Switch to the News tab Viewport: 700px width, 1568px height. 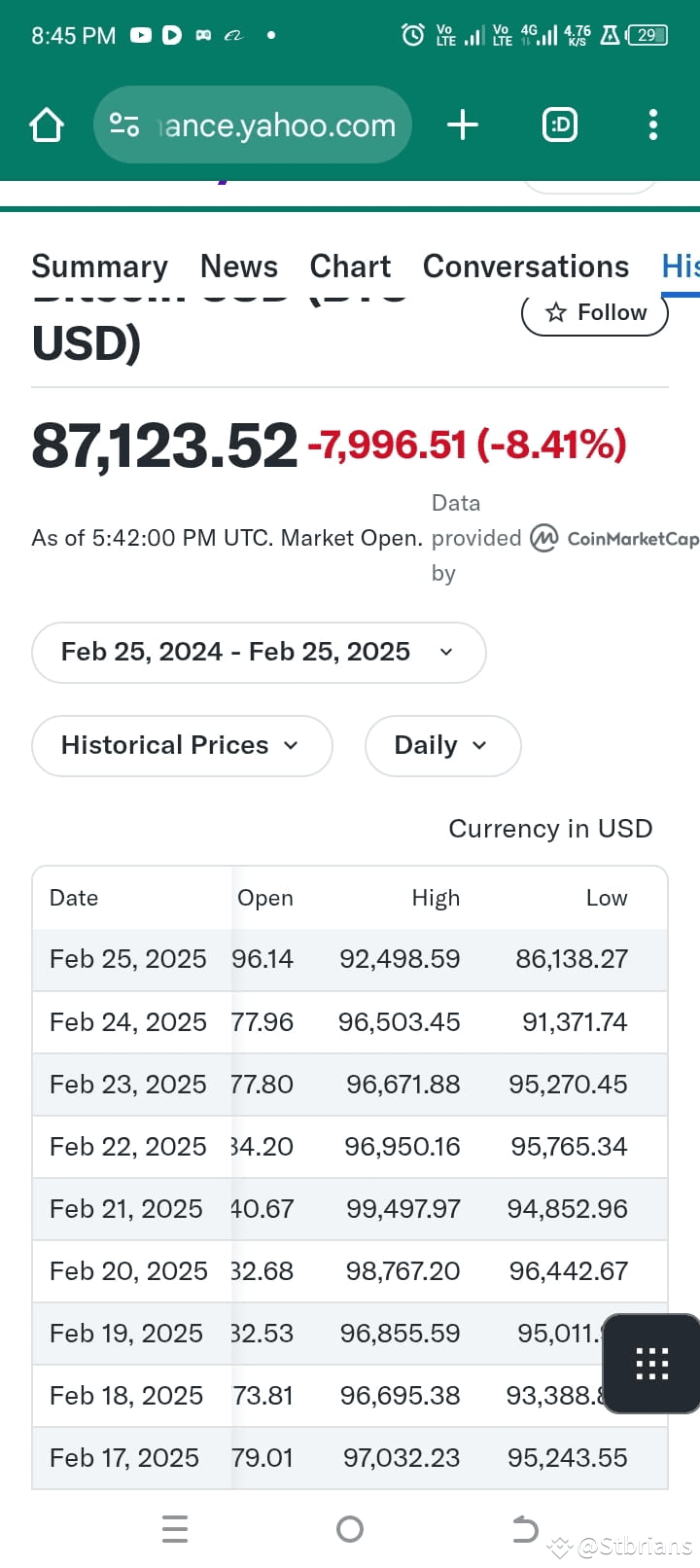239,266
